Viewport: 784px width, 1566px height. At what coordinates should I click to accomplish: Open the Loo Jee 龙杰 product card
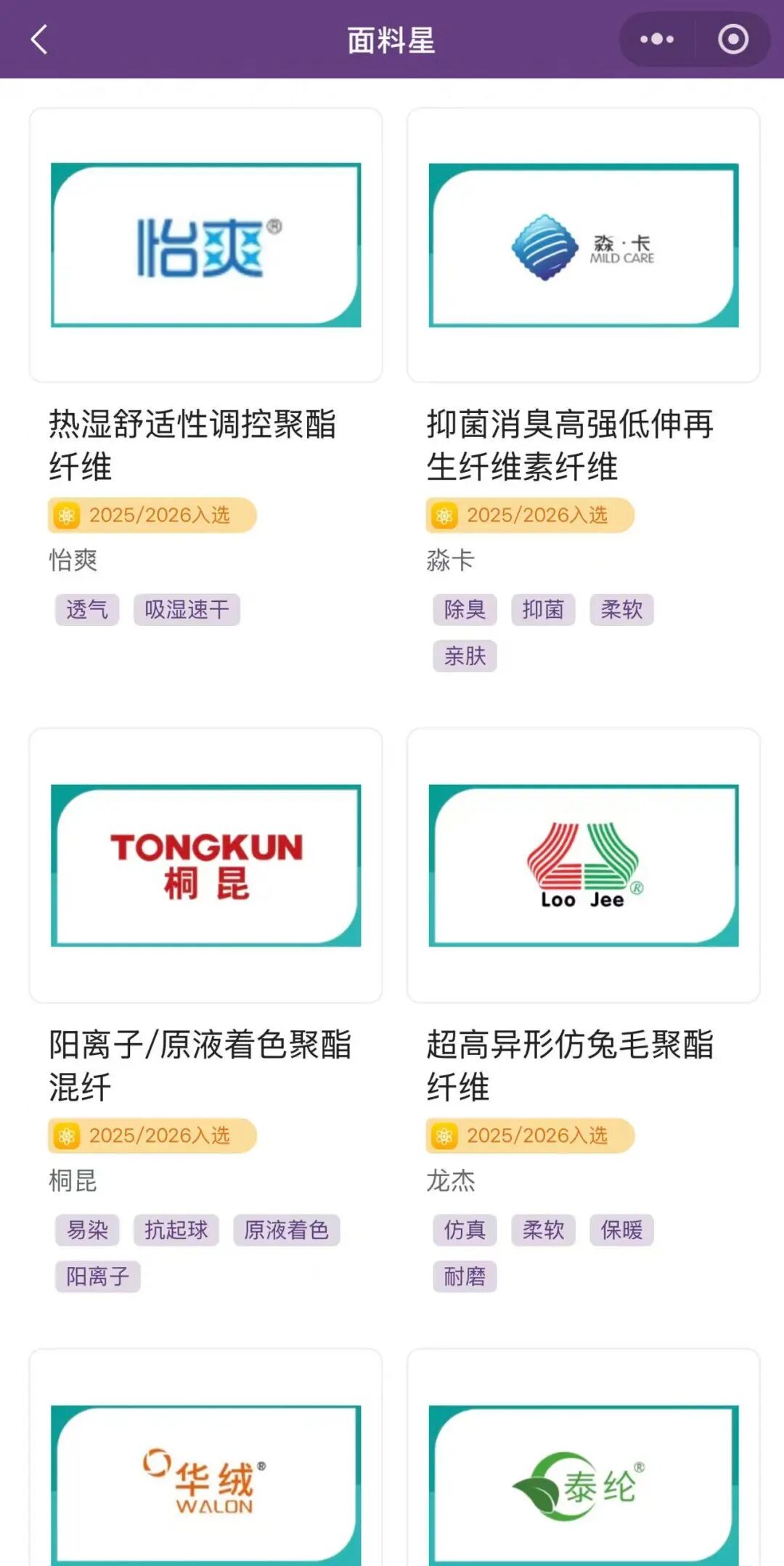point(583,865)
